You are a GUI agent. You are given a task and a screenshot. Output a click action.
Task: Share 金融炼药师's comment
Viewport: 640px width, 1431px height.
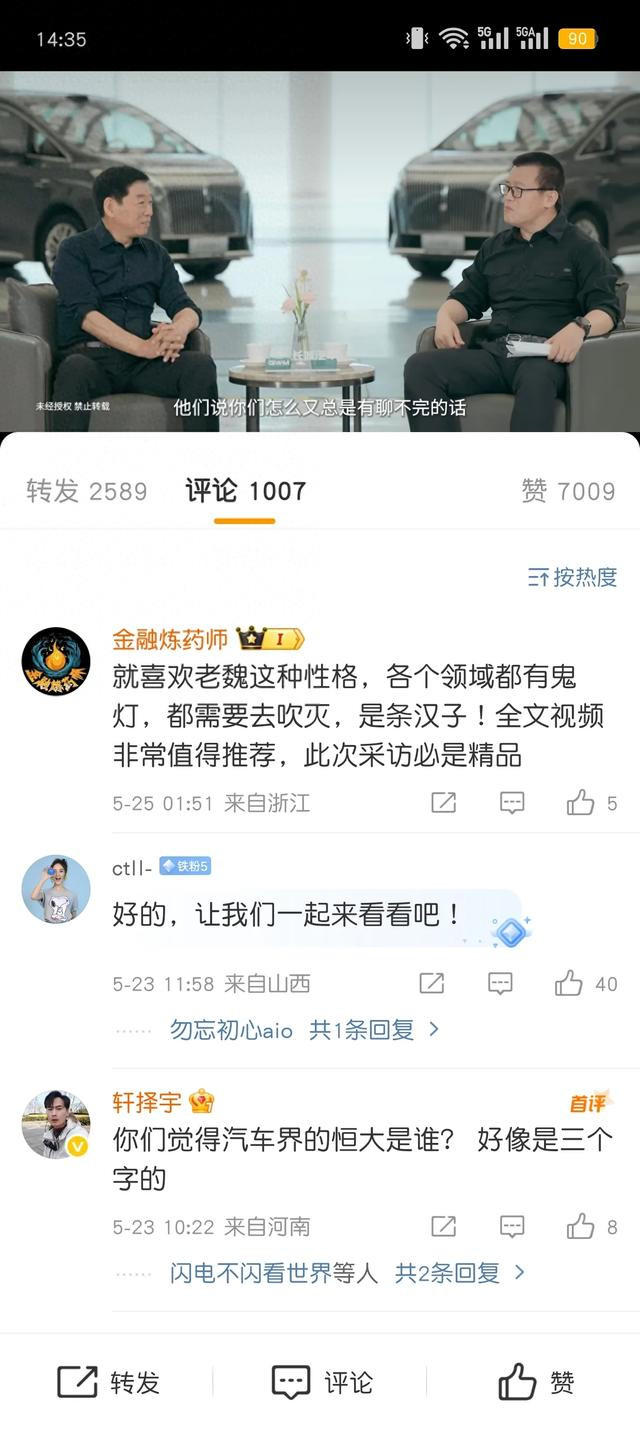[x=443, y=803]
